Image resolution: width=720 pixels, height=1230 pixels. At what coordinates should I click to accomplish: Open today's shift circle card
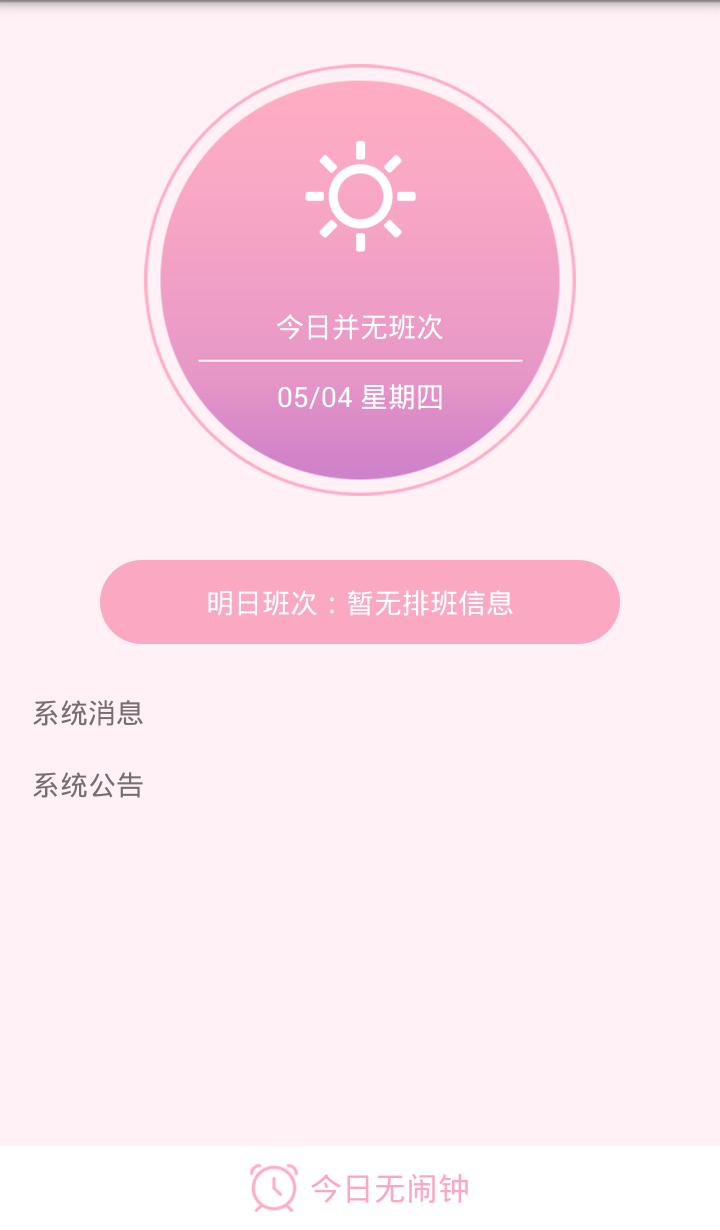coord(360,280)
